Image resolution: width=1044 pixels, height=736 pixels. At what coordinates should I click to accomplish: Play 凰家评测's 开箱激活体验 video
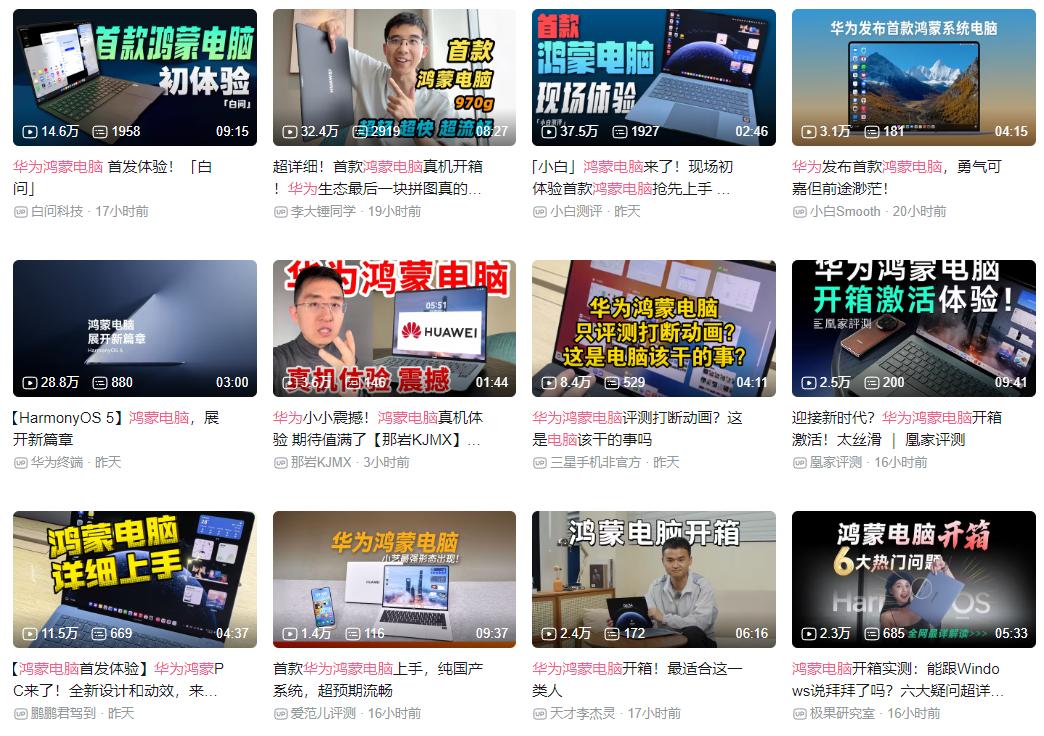point(913,328)
